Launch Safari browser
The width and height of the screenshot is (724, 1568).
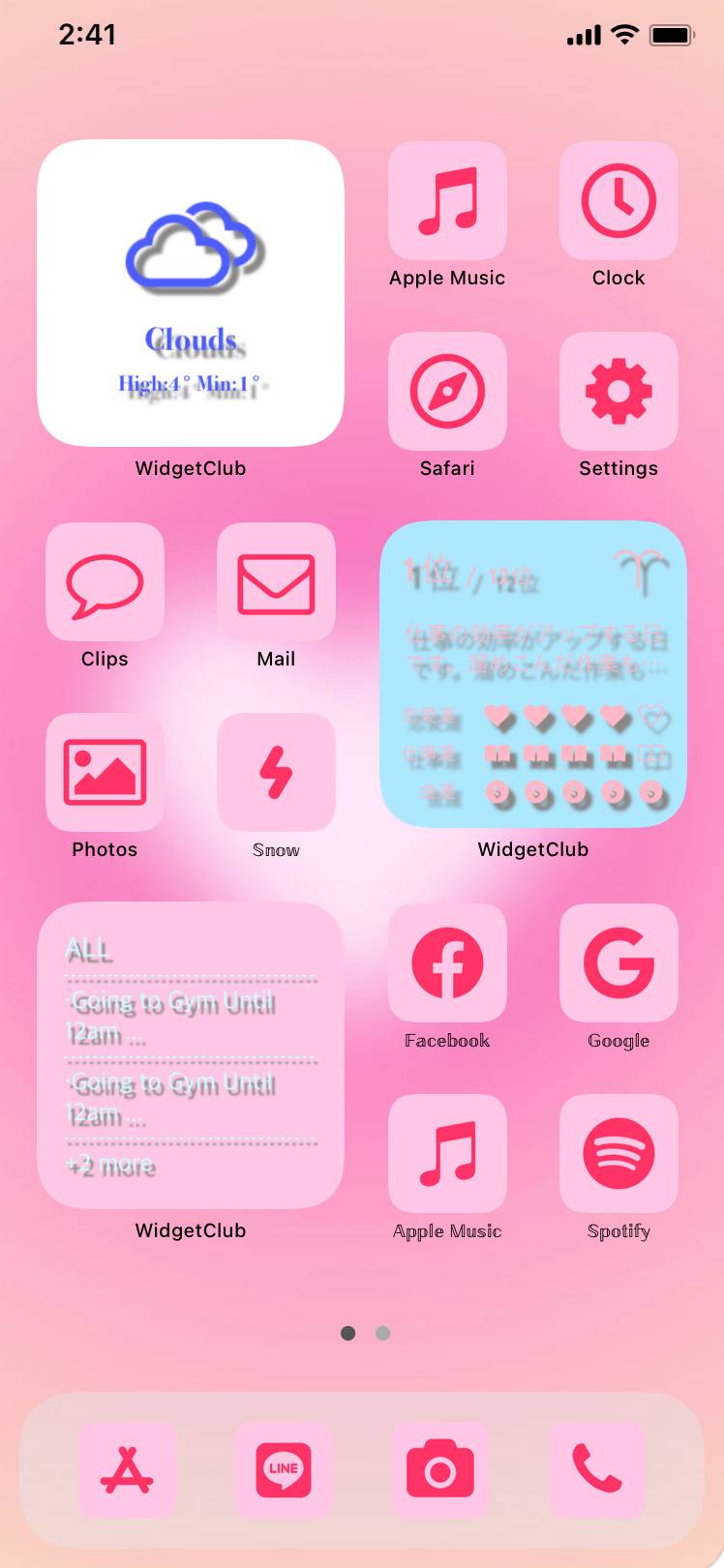pos(447,392)
